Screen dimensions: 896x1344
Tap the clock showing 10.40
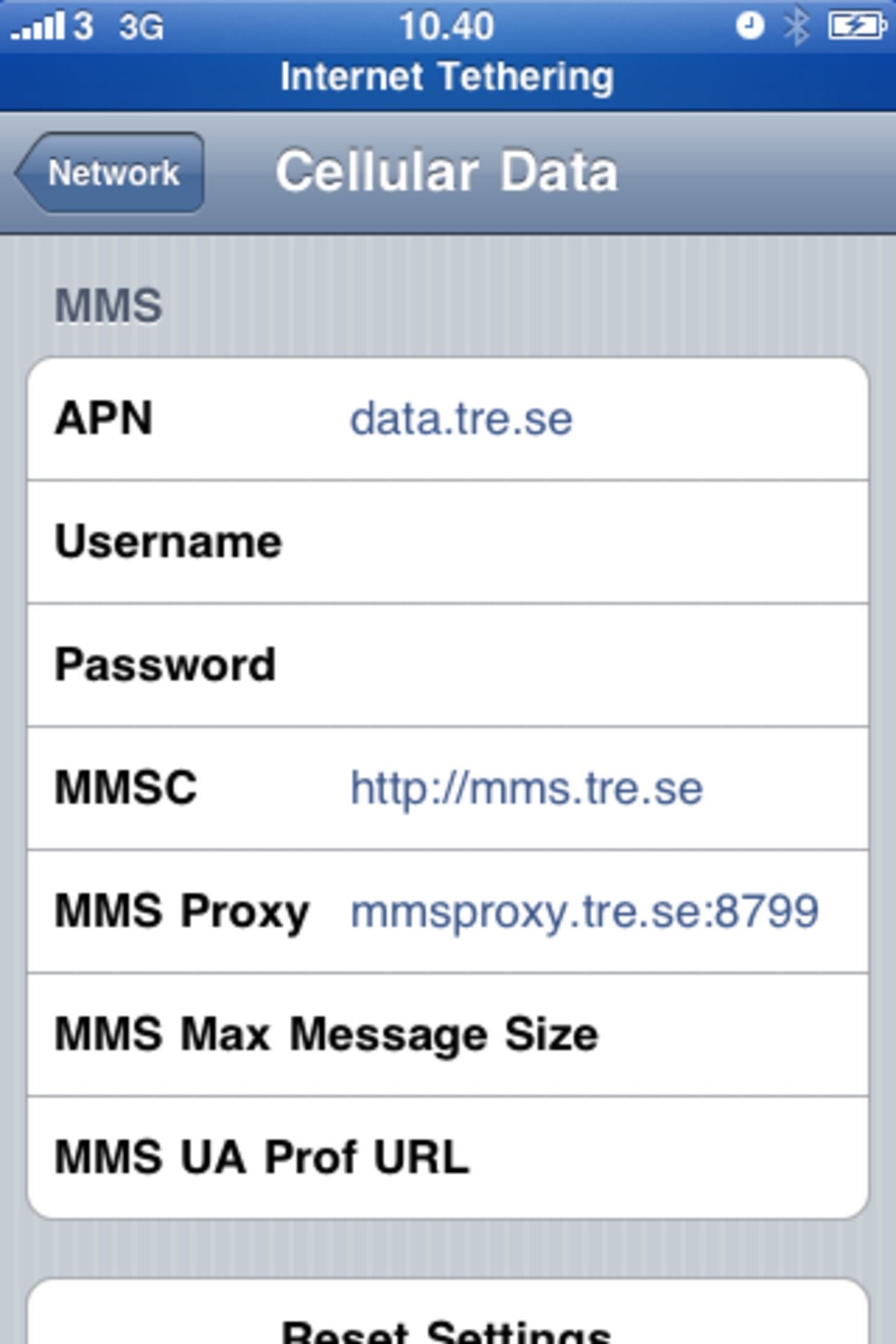tap(448, 27)
